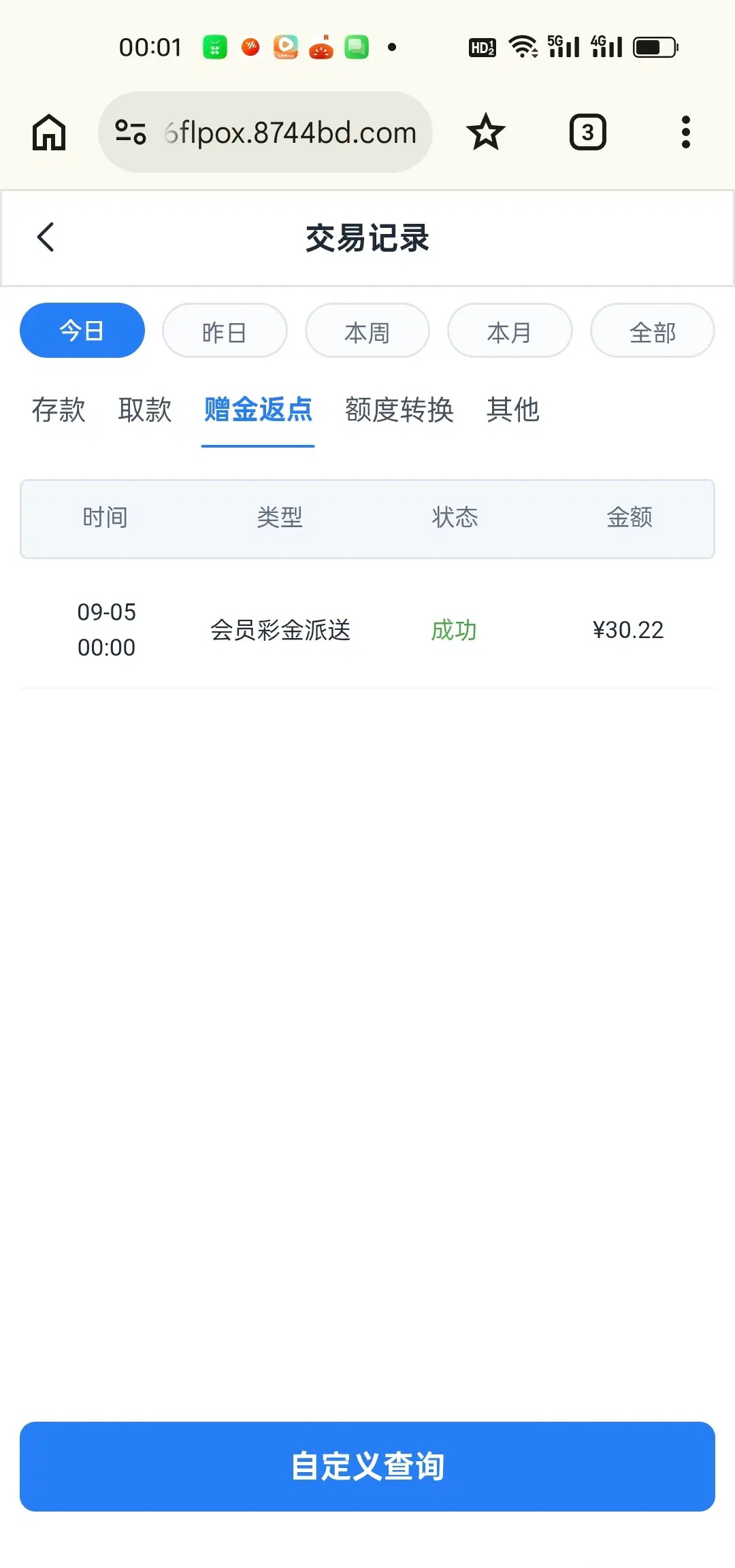Open the browser overflow menu
This screenshot has width=735, height=1568.
pyautogui.click(x=685, y=132)
